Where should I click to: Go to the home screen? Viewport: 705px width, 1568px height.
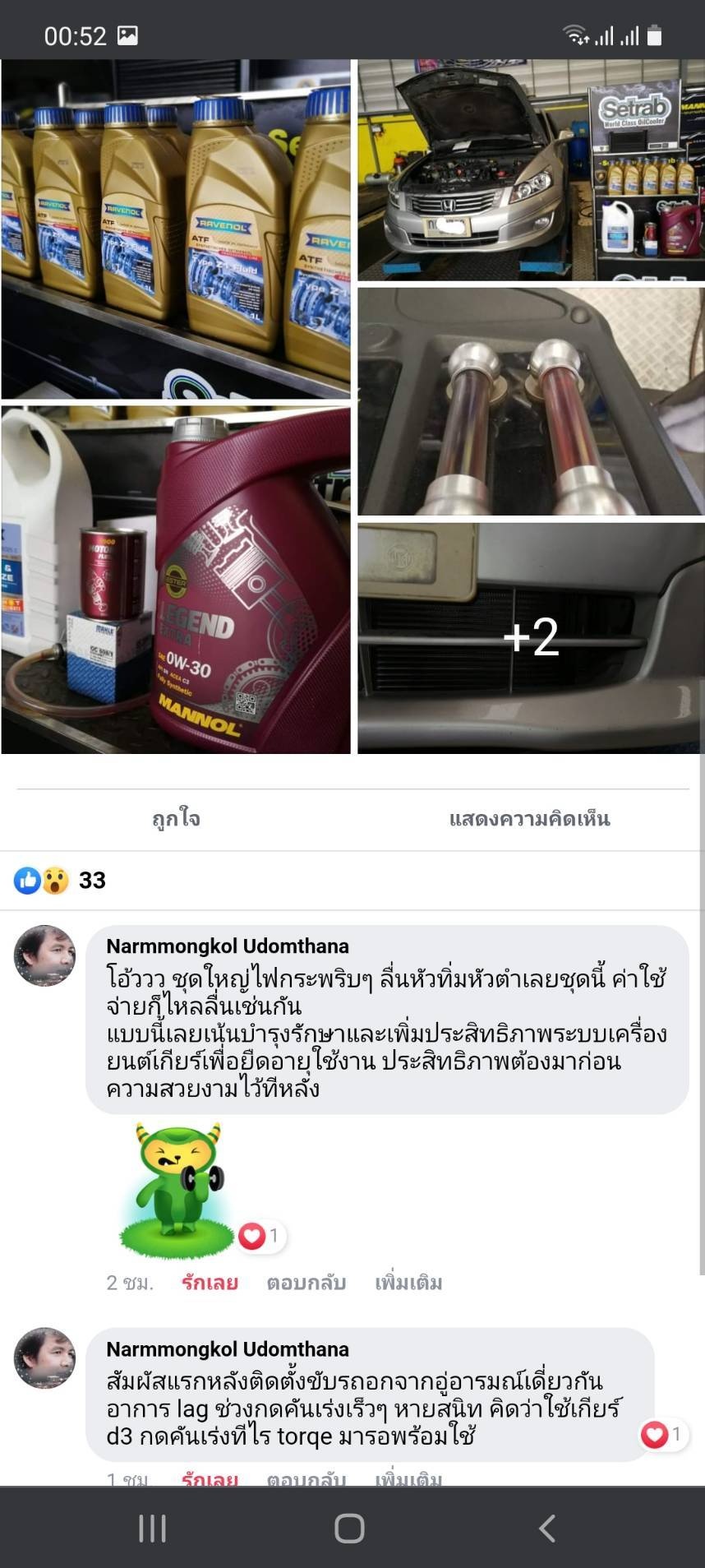pos(349,1528)
